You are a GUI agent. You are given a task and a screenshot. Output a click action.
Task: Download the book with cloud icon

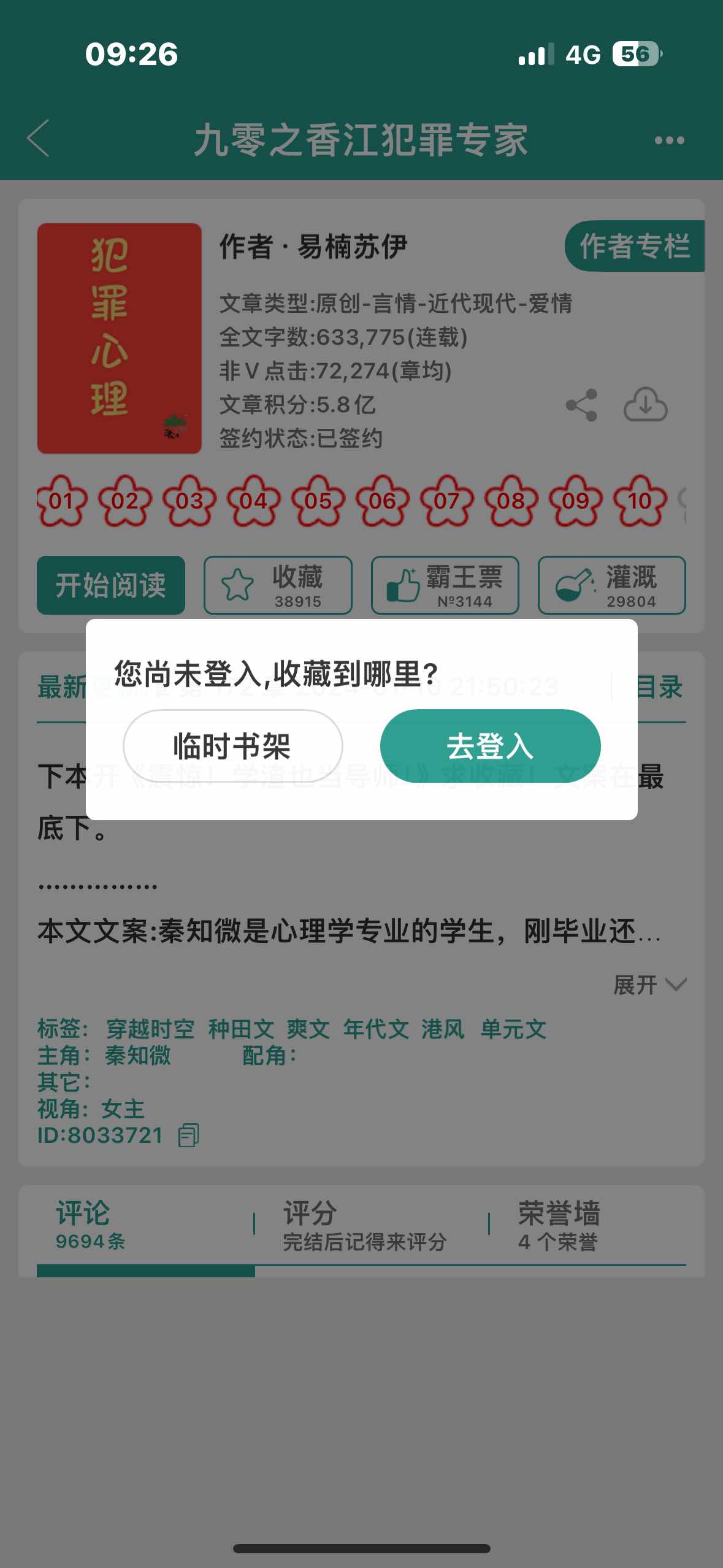tap(645, 405)
